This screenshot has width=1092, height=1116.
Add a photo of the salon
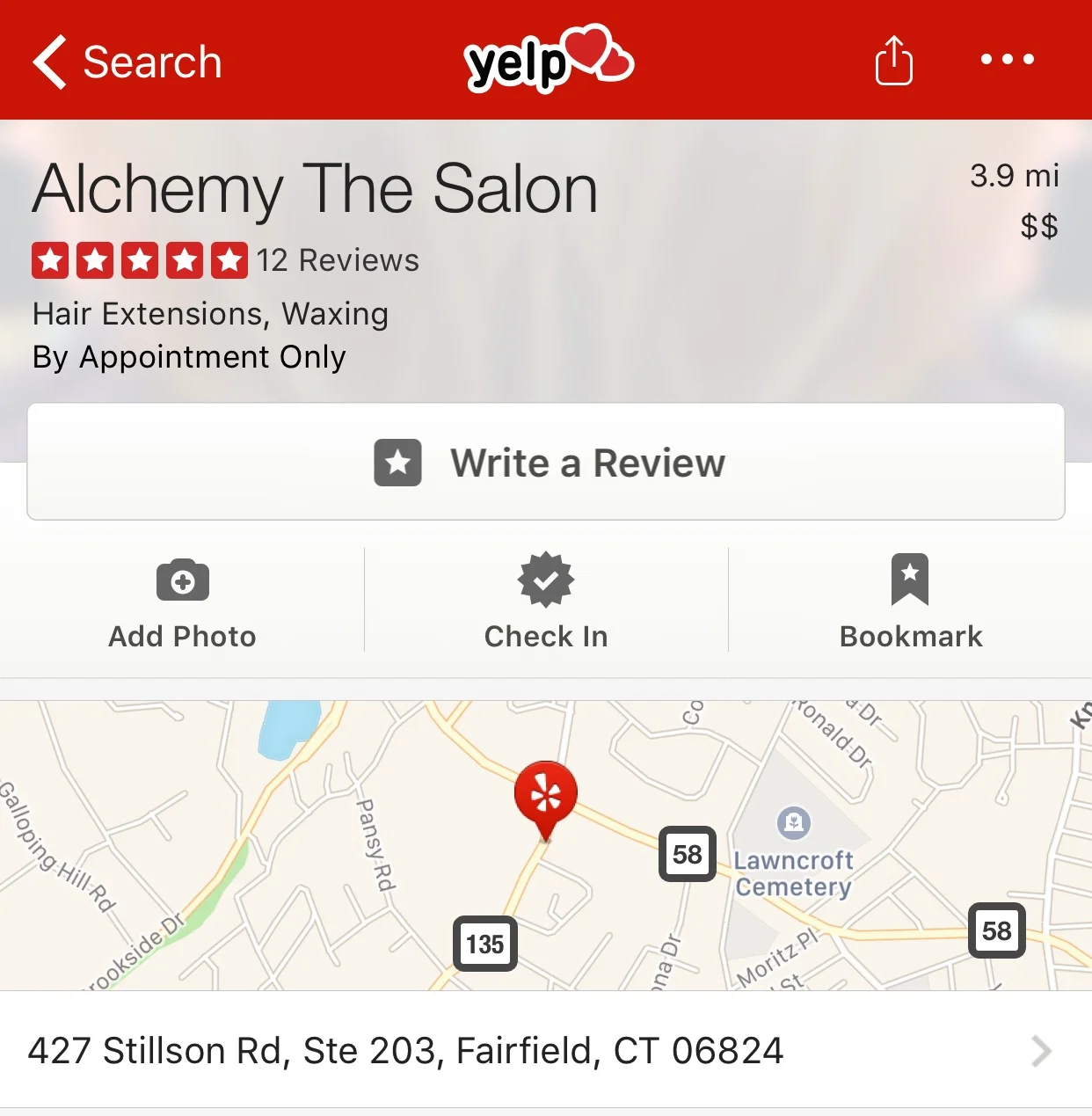182,603
